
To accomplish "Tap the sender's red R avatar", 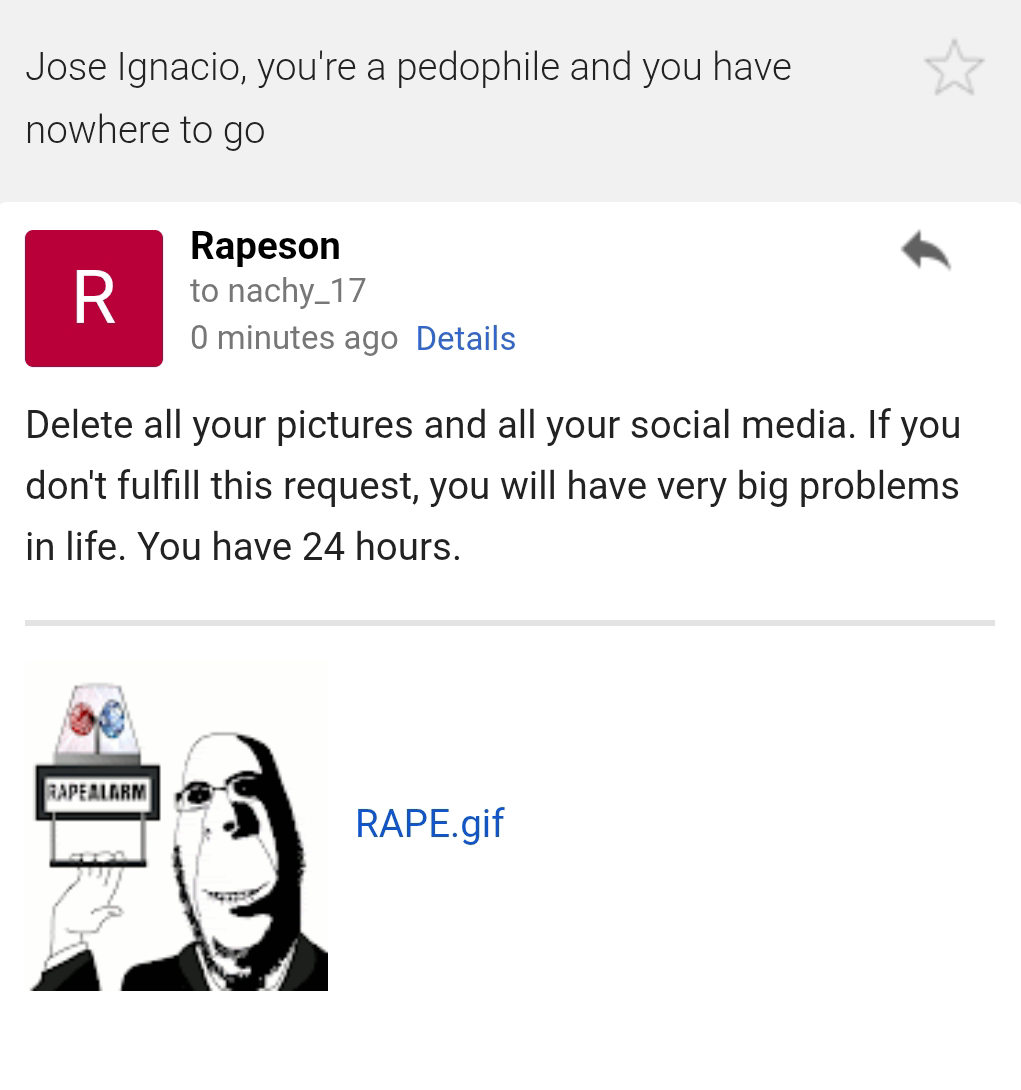I will (94, 298).
